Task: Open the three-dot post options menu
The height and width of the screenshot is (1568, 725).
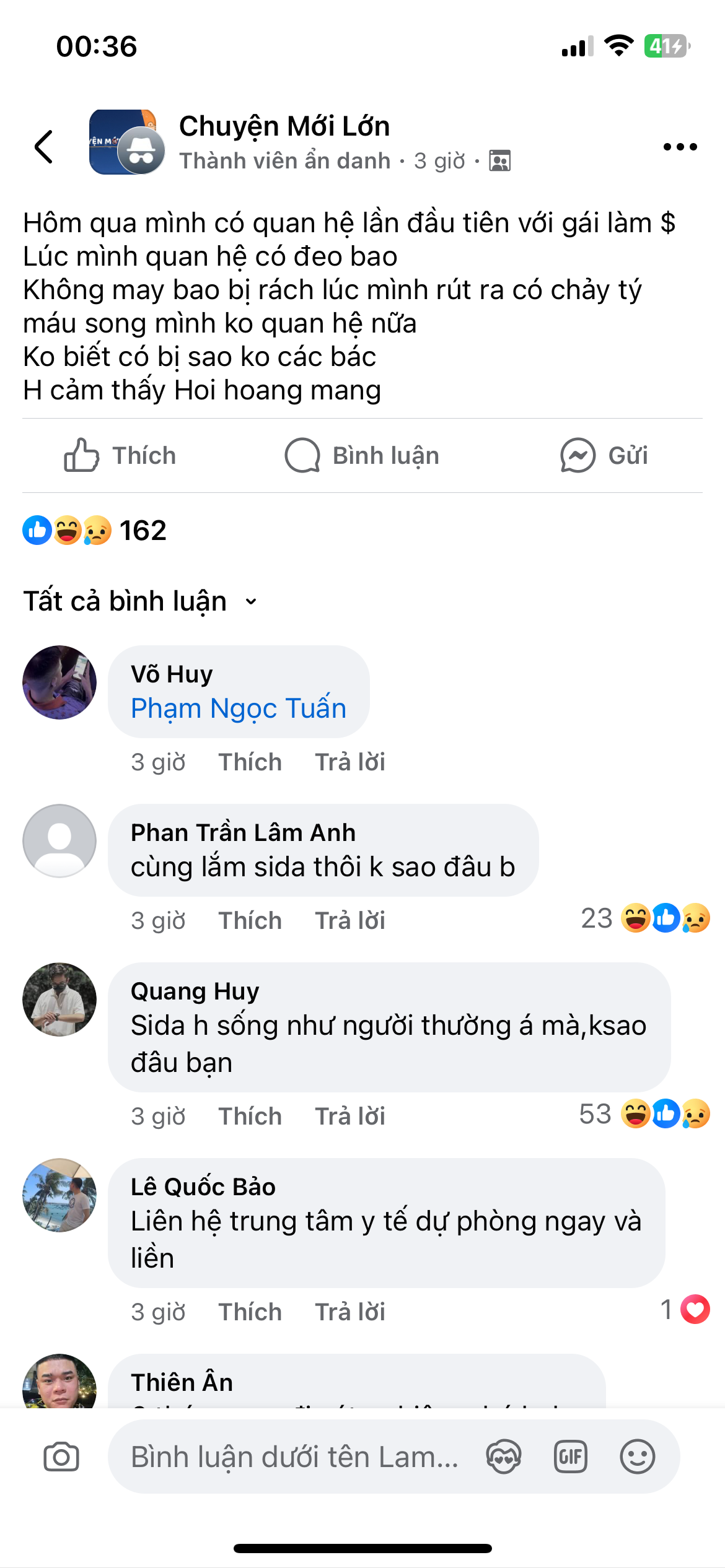Action: coord(680,147)
